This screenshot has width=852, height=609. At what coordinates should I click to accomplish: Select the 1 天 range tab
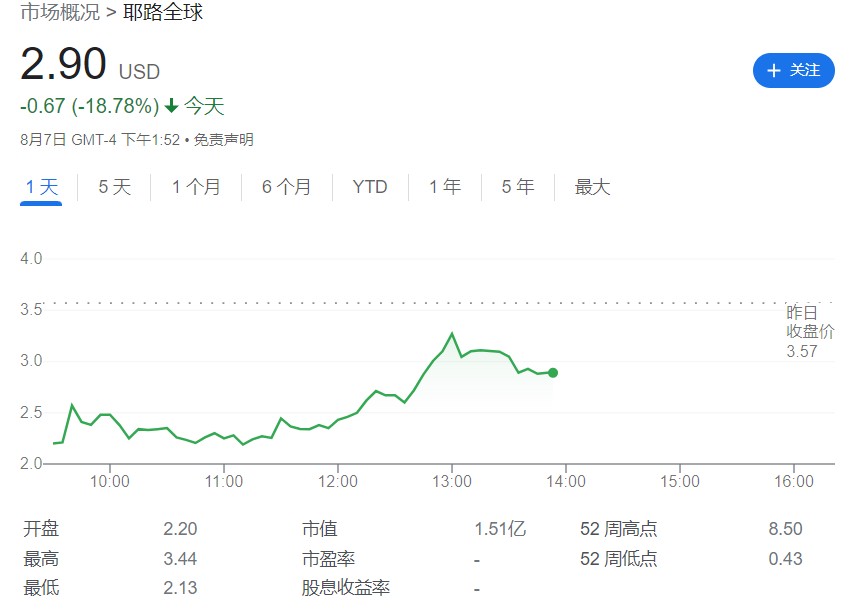point(42,187)
